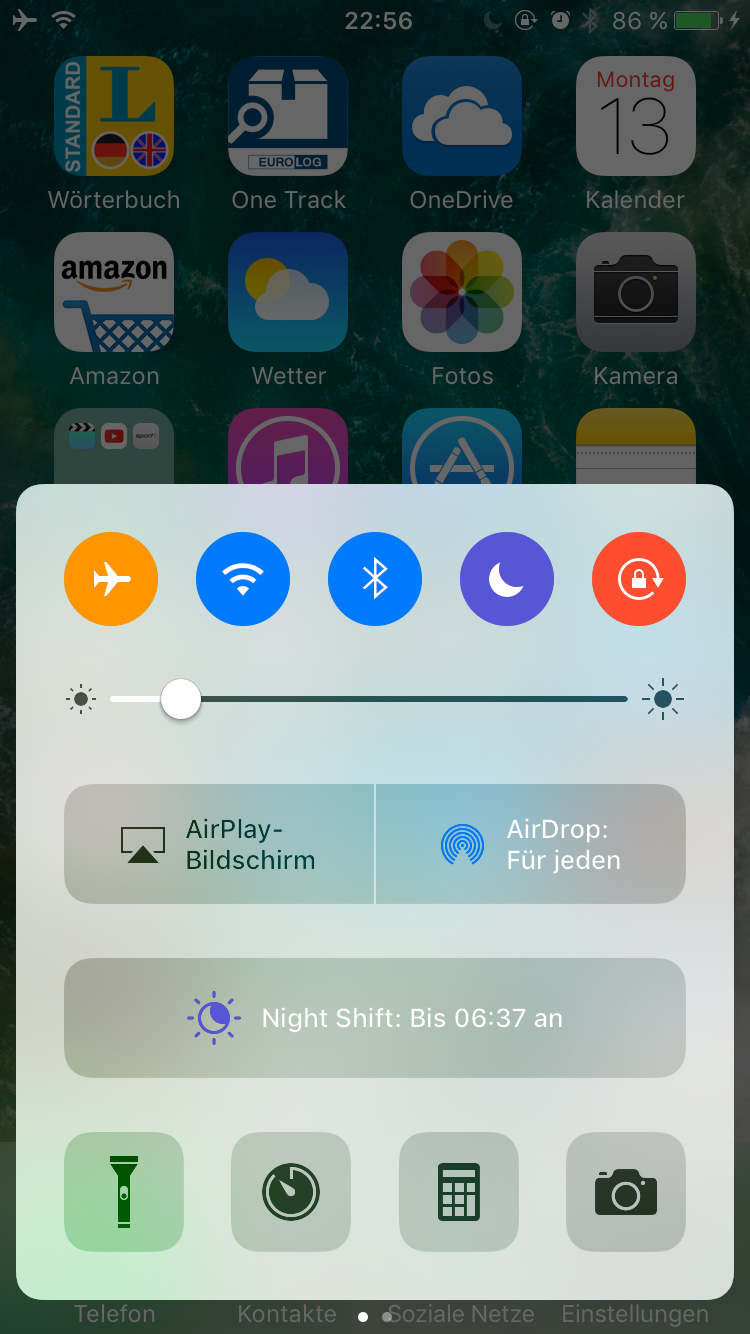Viewport: 750px width, 1334px height.
Task: Turn off airplane mode
Action: point(111,579)
